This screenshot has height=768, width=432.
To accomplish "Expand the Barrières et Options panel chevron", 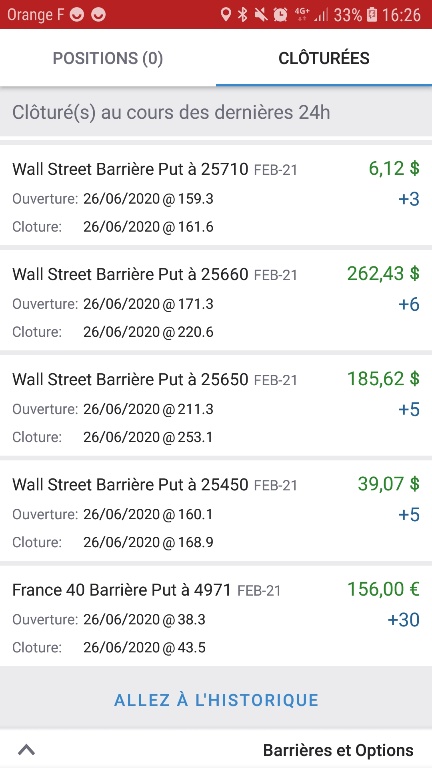I will tap(26, 749).
